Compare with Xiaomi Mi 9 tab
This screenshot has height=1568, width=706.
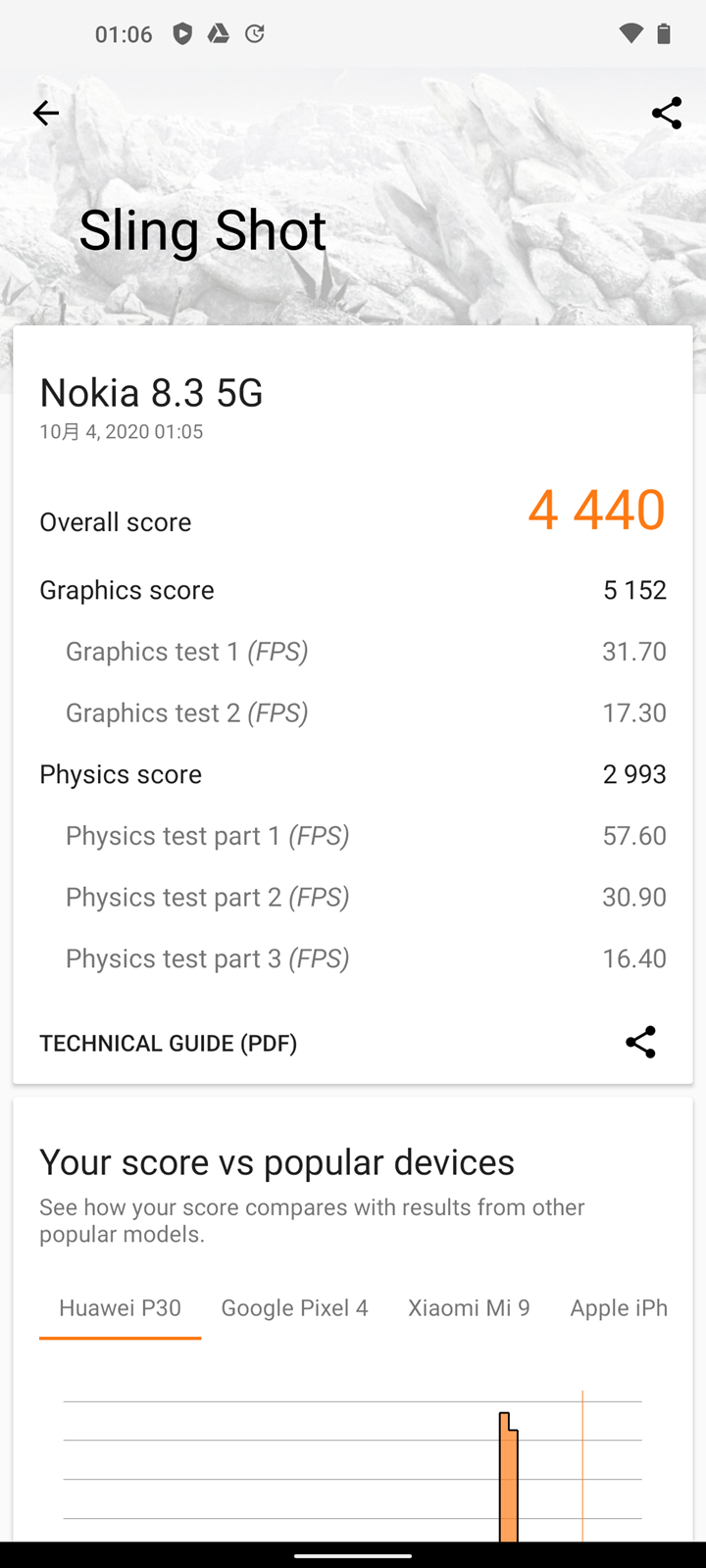[x=469, y=1308]
